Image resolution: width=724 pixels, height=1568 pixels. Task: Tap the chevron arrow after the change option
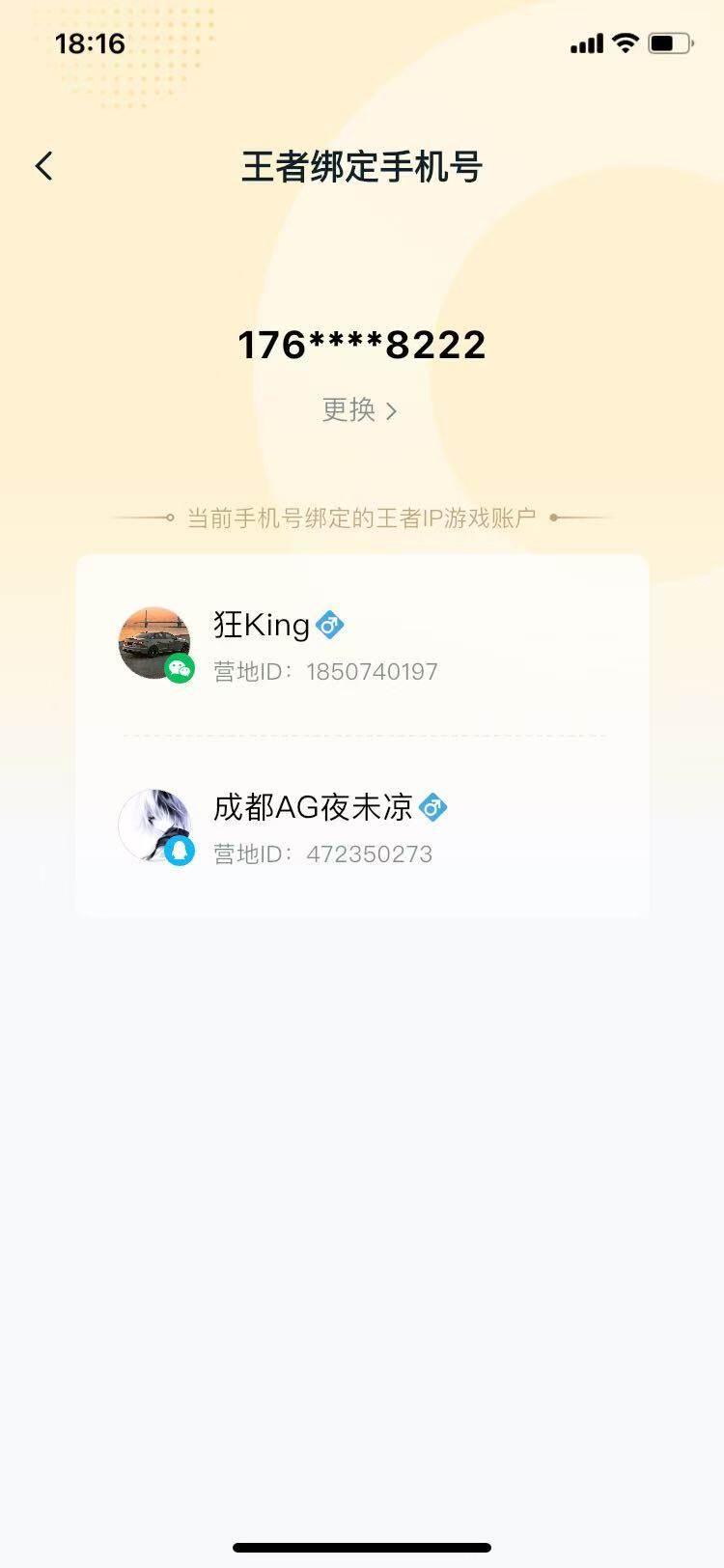[x=393, y=410]
